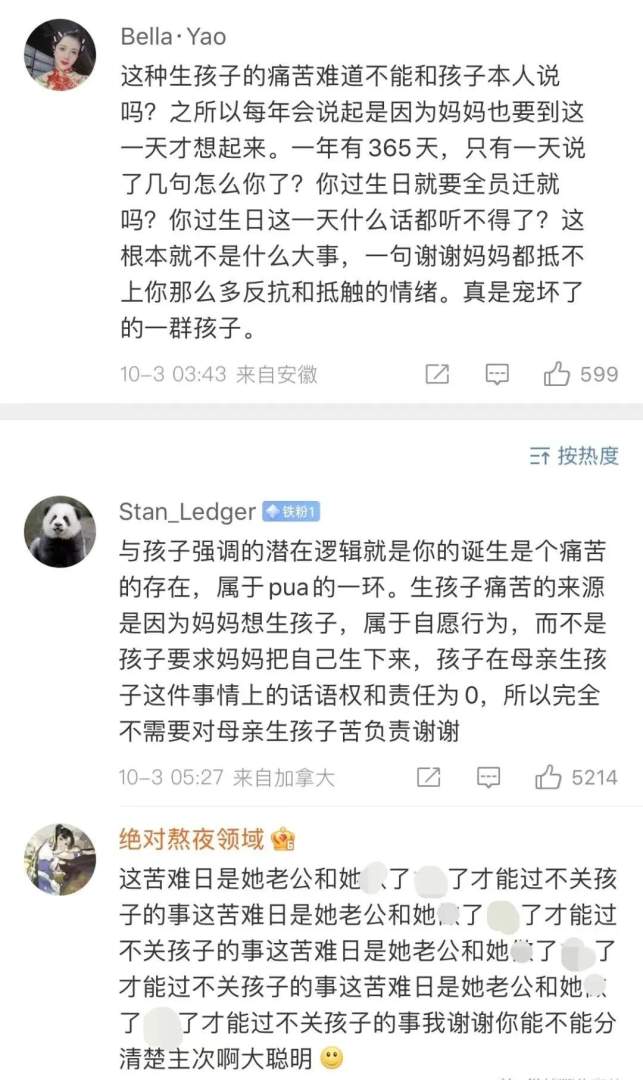Screen dimensions: 643x1080
Task: Open Bella·Yao's profile picture
Action: (60, 55)
